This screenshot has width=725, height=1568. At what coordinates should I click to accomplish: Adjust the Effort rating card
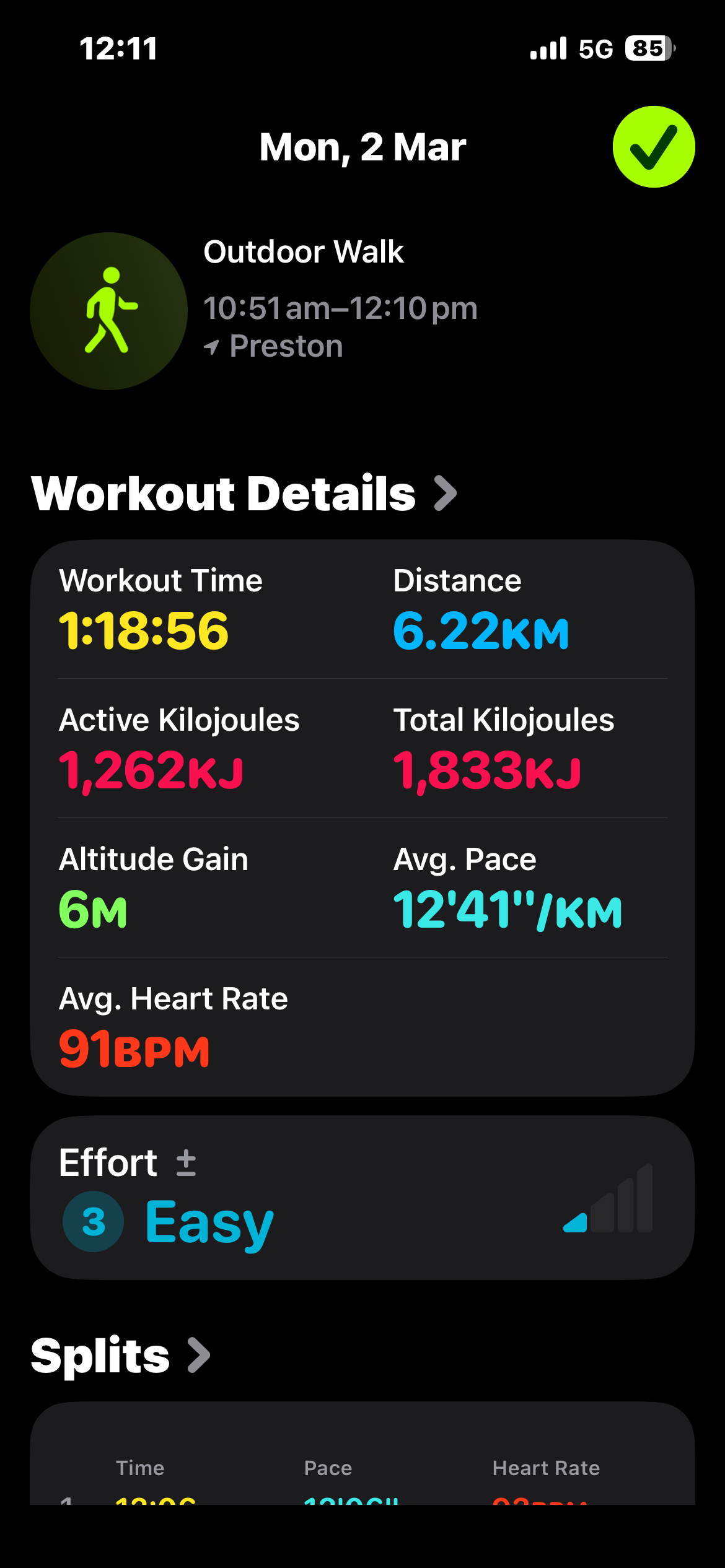click(x=362, y=1198)
